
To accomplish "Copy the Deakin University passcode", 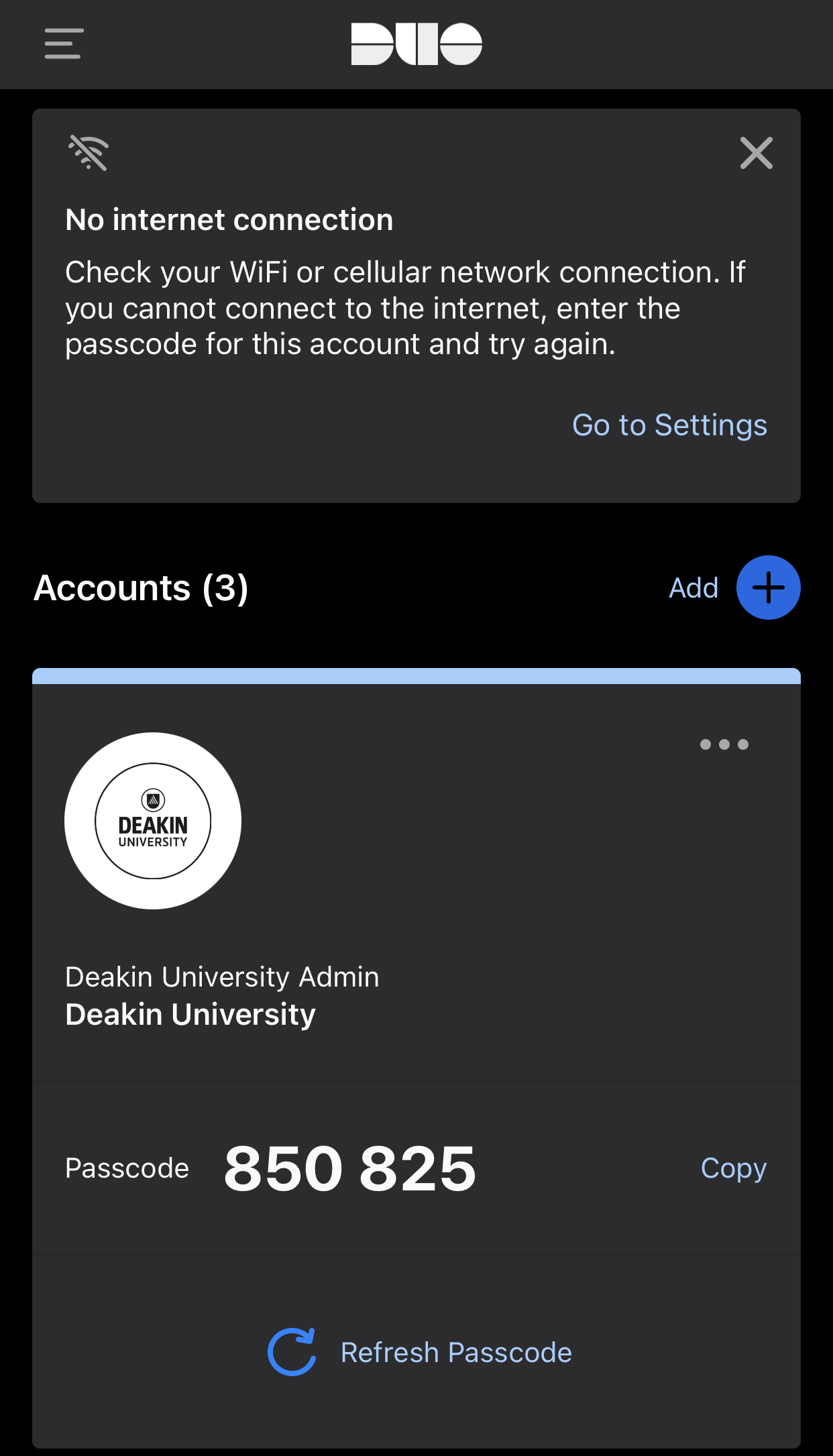I will pos(733,1168).
